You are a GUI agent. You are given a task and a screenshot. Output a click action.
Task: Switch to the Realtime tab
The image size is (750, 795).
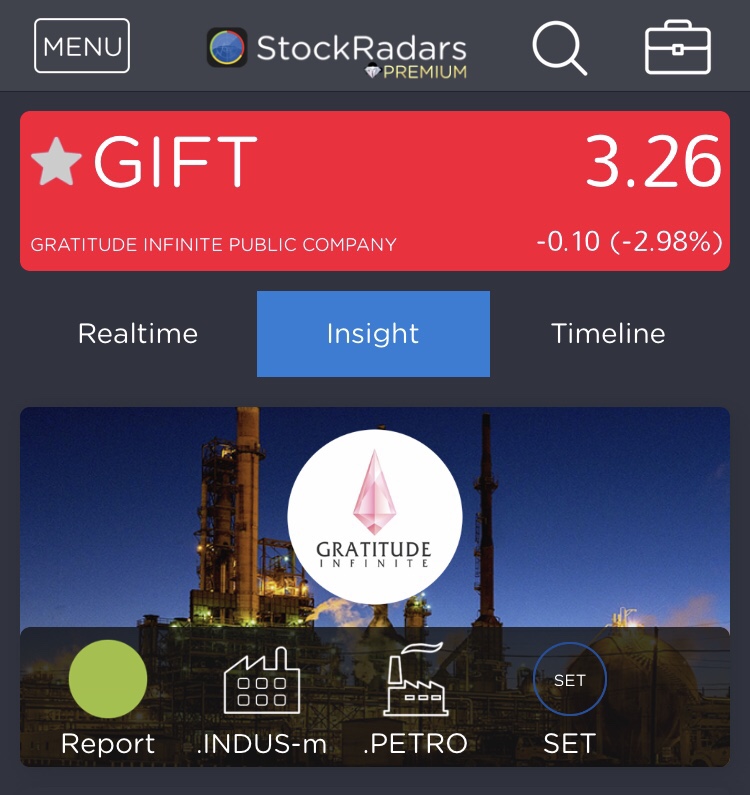tap(138, 334)
